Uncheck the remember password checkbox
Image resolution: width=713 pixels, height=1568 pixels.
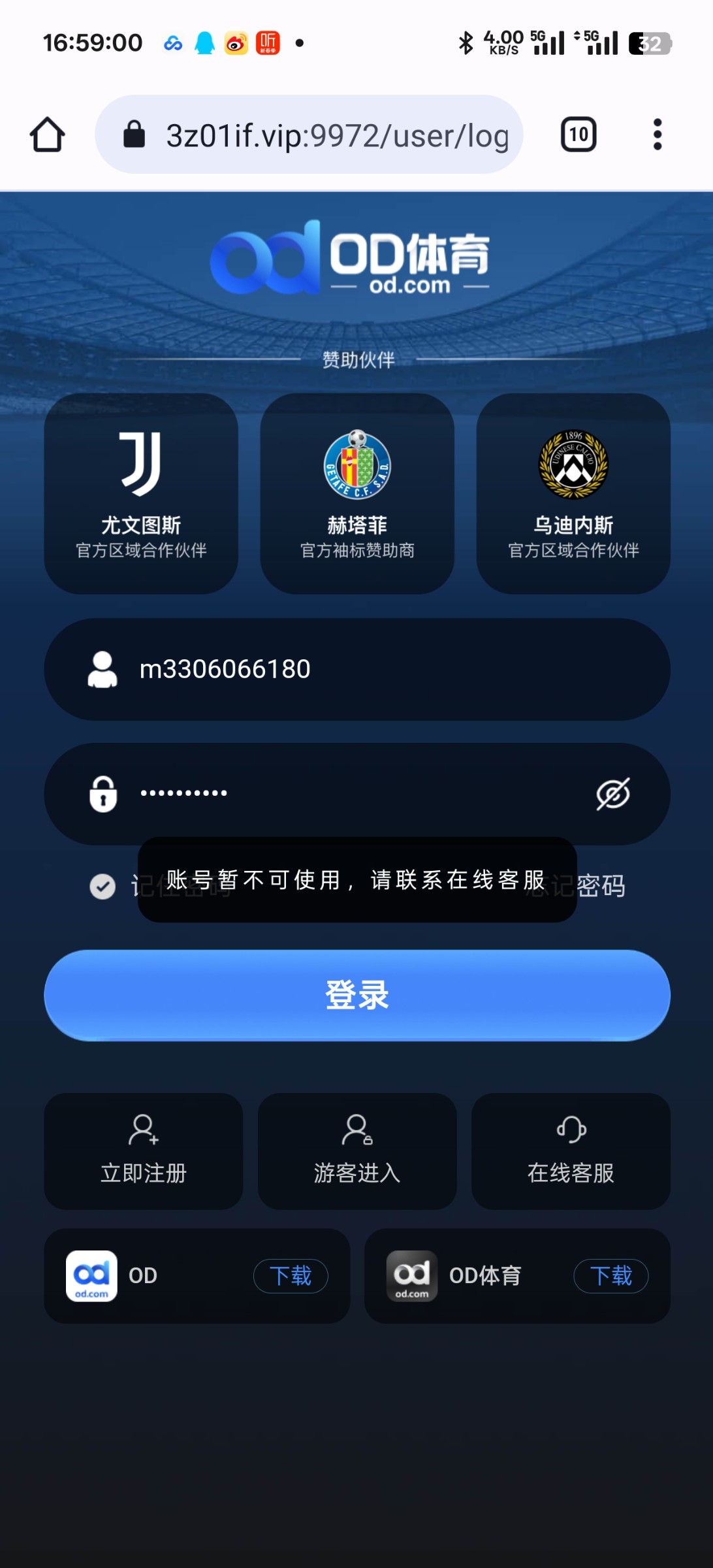pos(103,887)
